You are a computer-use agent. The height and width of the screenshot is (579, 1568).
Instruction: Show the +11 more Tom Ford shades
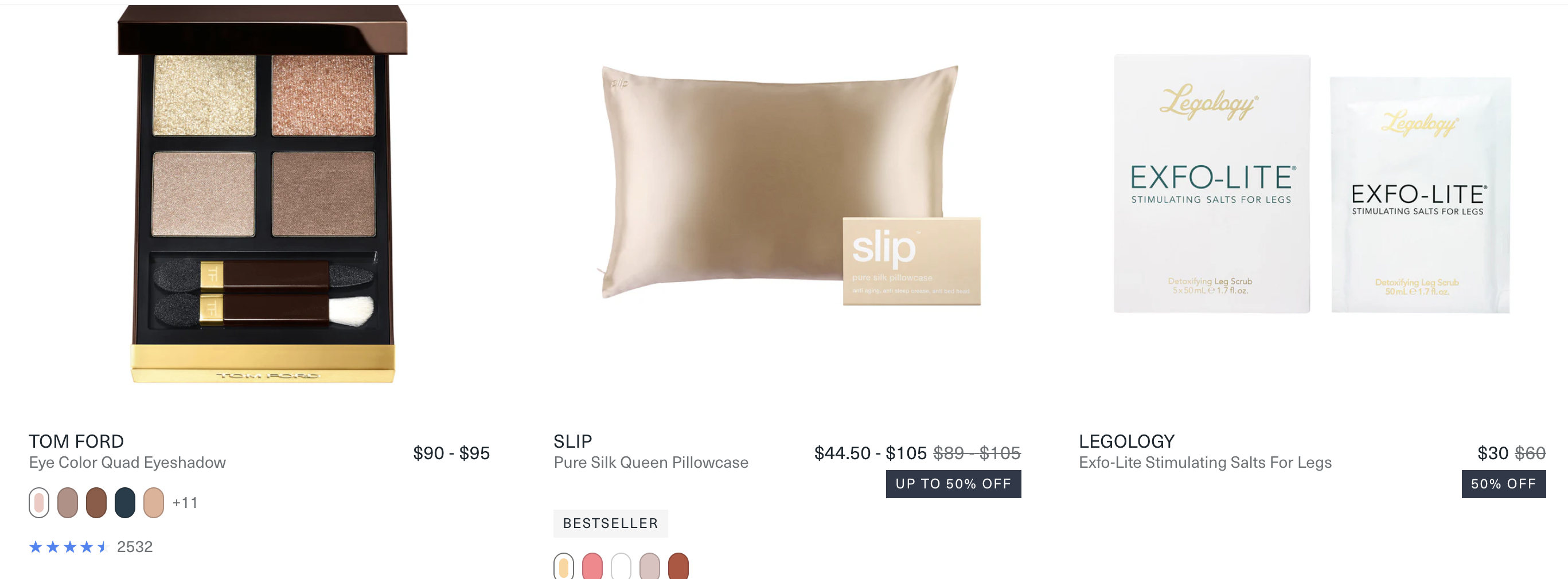click(185, 503)
